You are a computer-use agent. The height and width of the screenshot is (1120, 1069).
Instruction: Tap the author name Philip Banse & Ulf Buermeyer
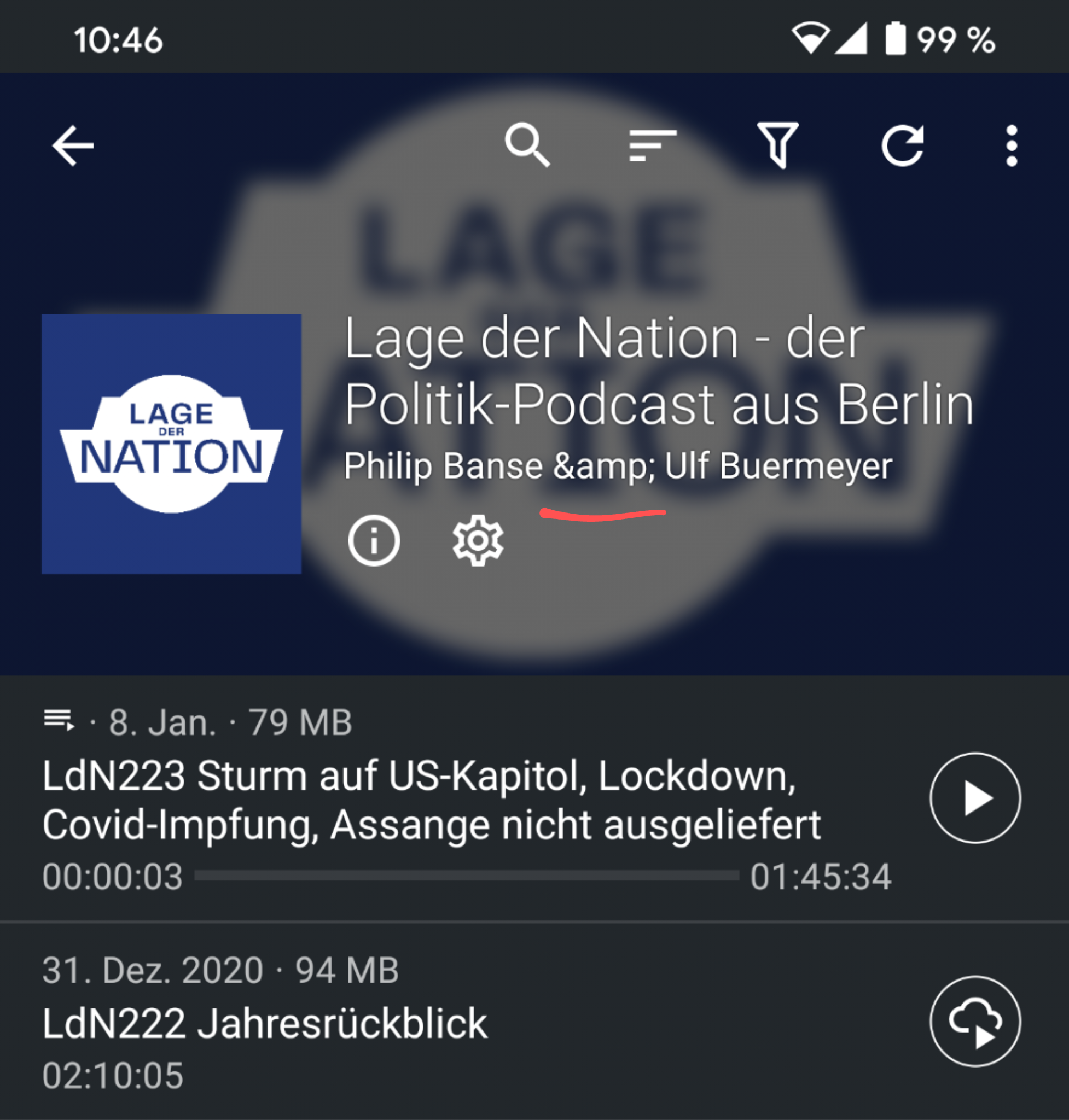point(618,466)
